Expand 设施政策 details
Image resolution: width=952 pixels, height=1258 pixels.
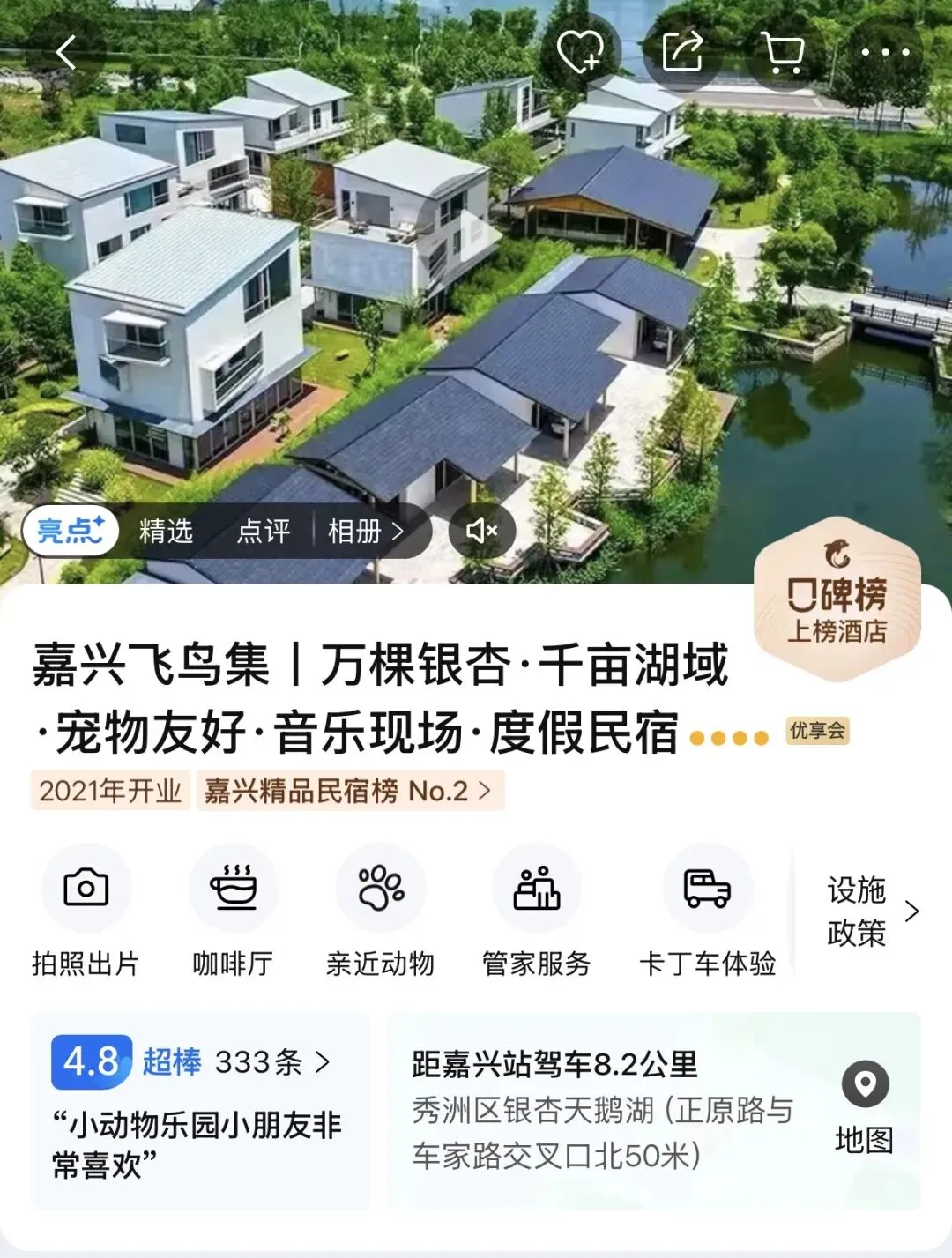(871, 911)
